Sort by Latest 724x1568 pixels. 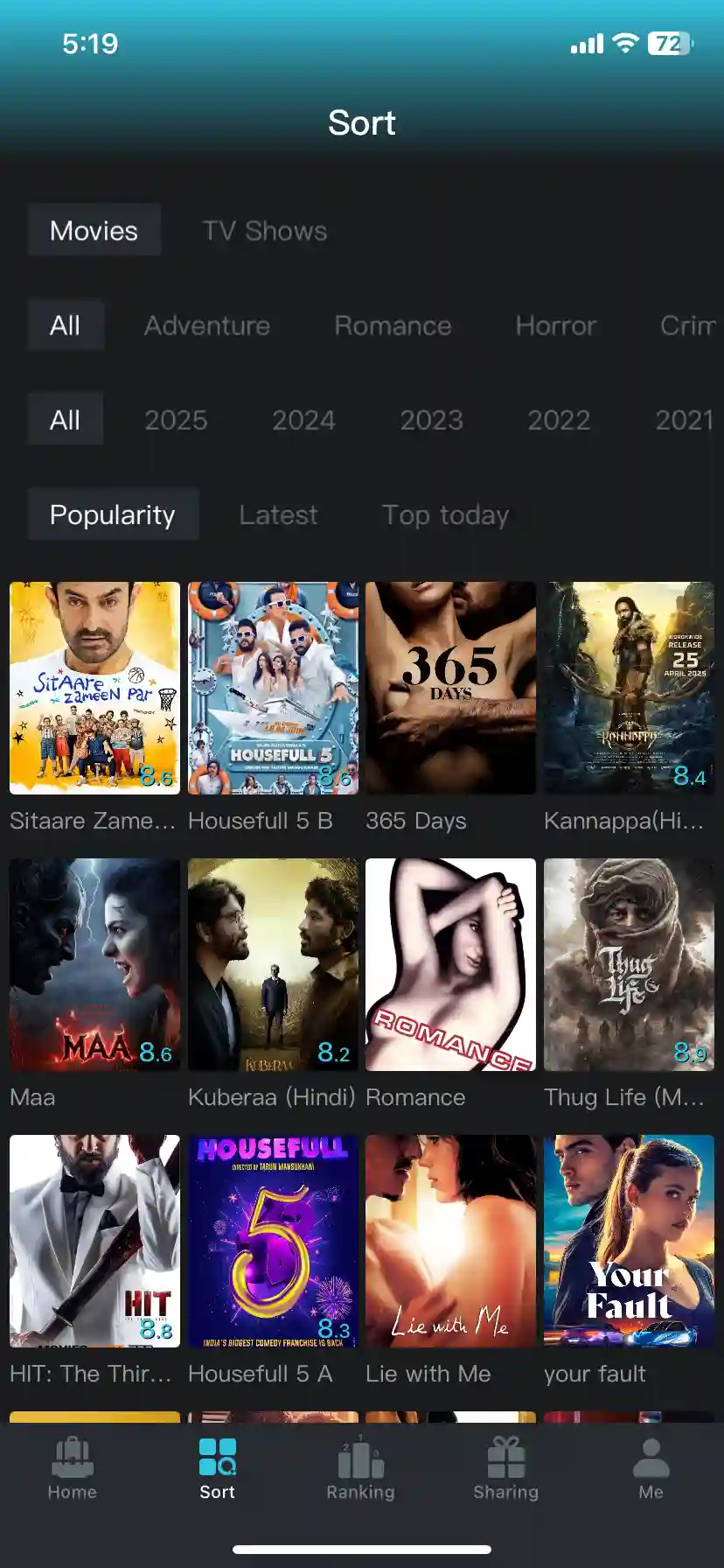(x=278, y=514)
